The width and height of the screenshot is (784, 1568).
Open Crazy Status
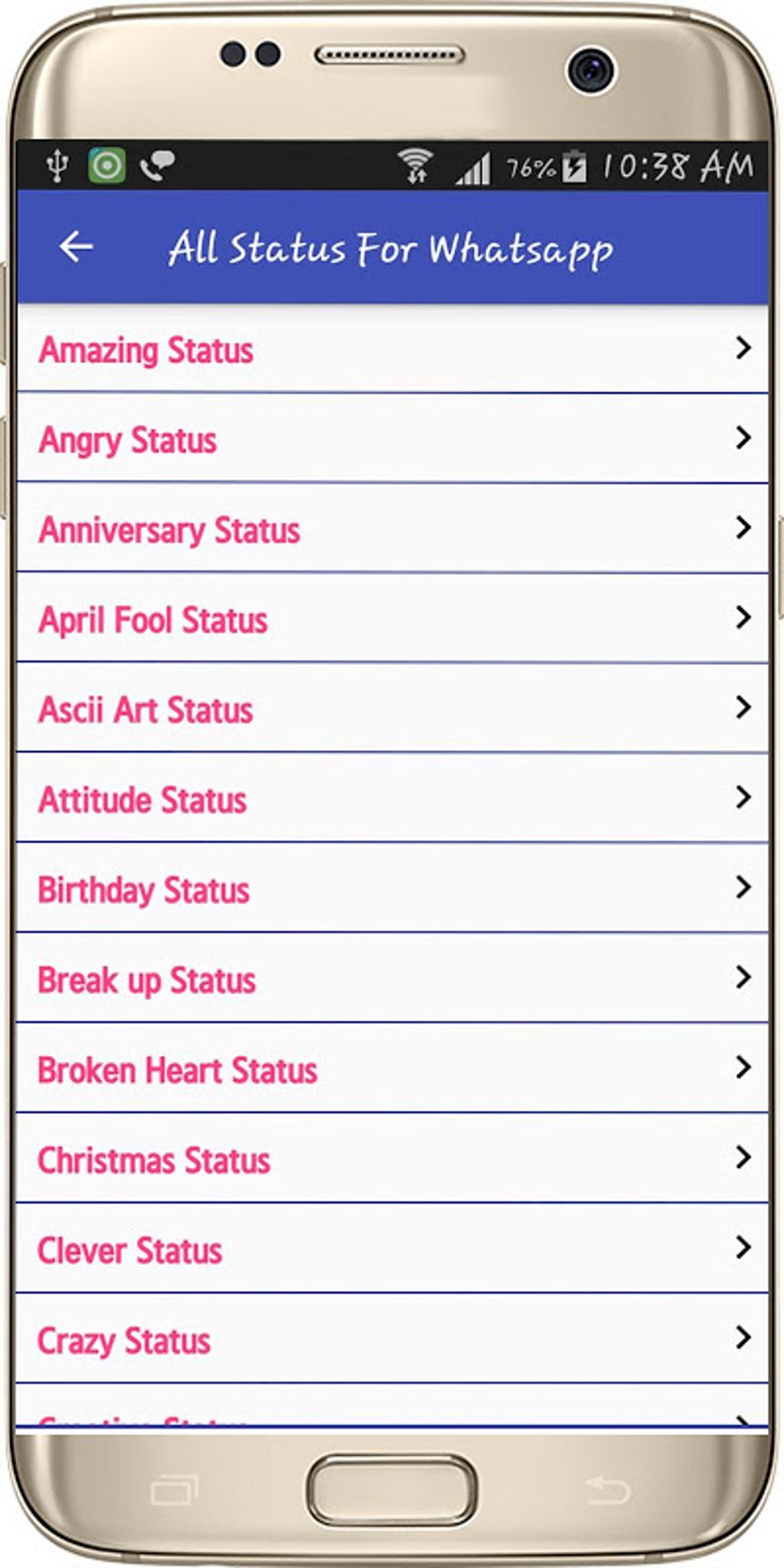tap(392, 1338)
